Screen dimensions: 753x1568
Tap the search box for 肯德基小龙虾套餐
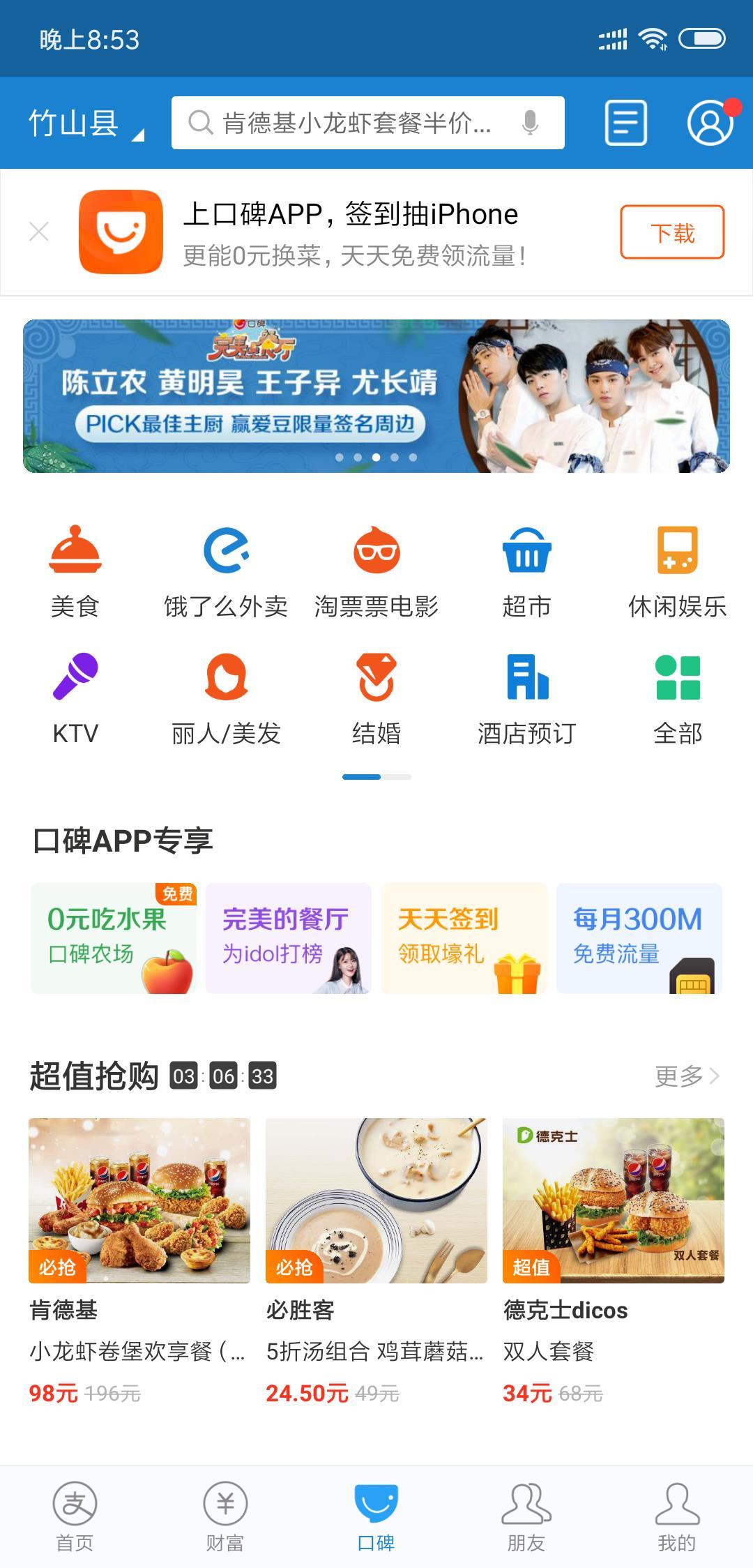pyautogui.click(x=367, y=123)
